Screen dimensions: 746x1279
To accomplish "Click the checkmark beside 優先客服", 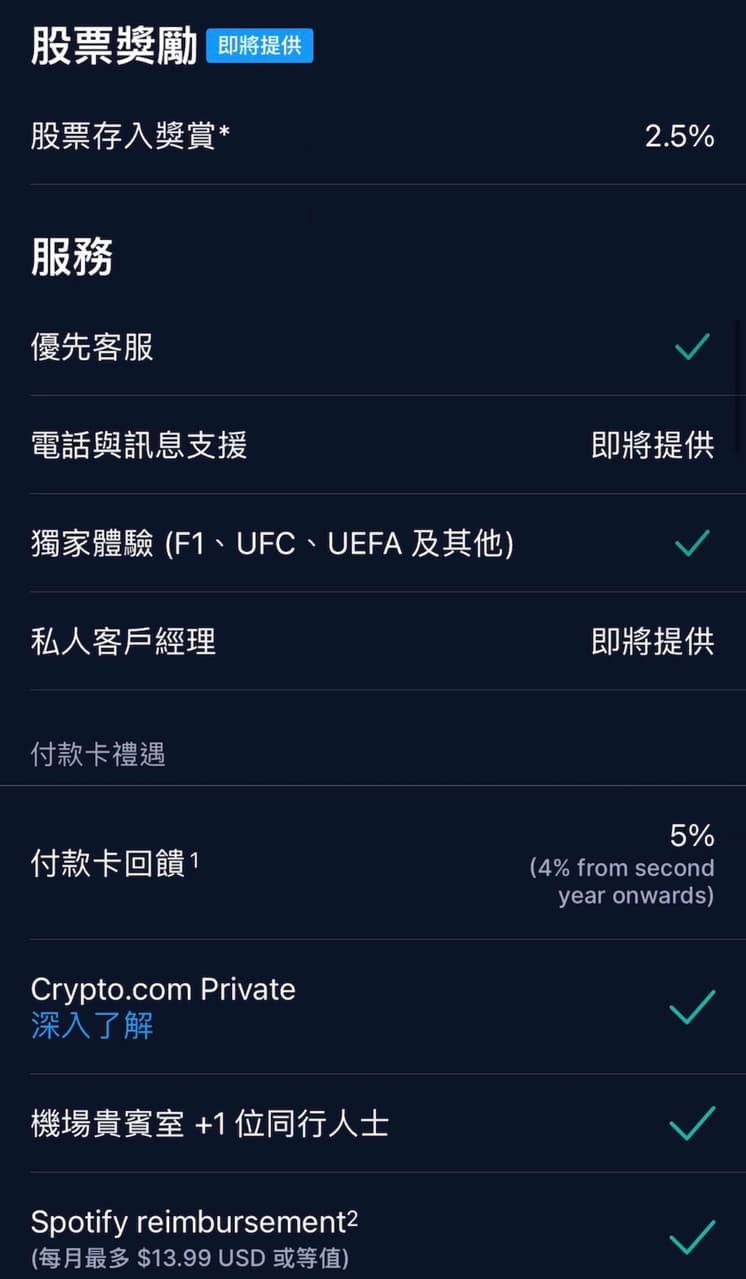I will 690,347.
